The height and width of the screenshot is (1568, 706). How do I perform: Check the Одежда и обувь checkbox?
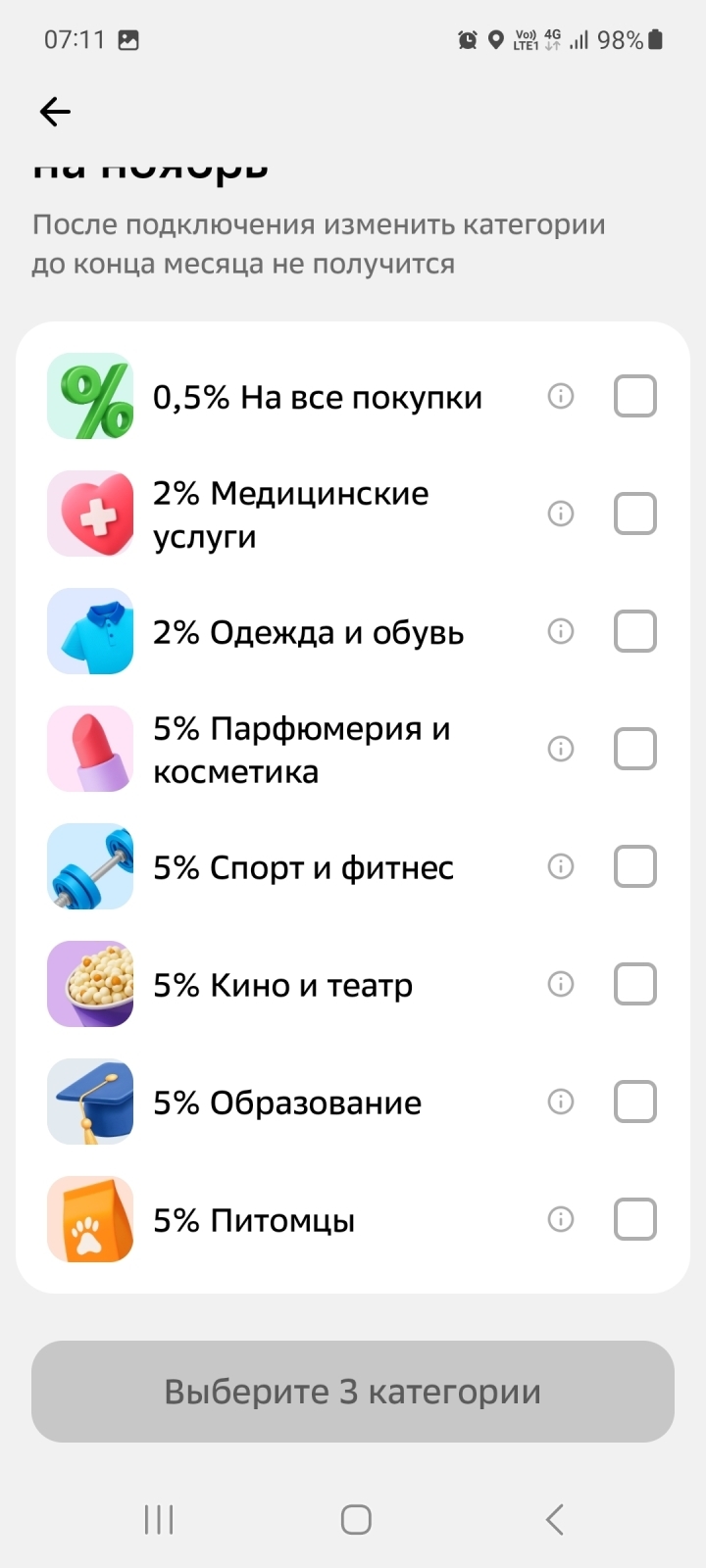(634, 631)
